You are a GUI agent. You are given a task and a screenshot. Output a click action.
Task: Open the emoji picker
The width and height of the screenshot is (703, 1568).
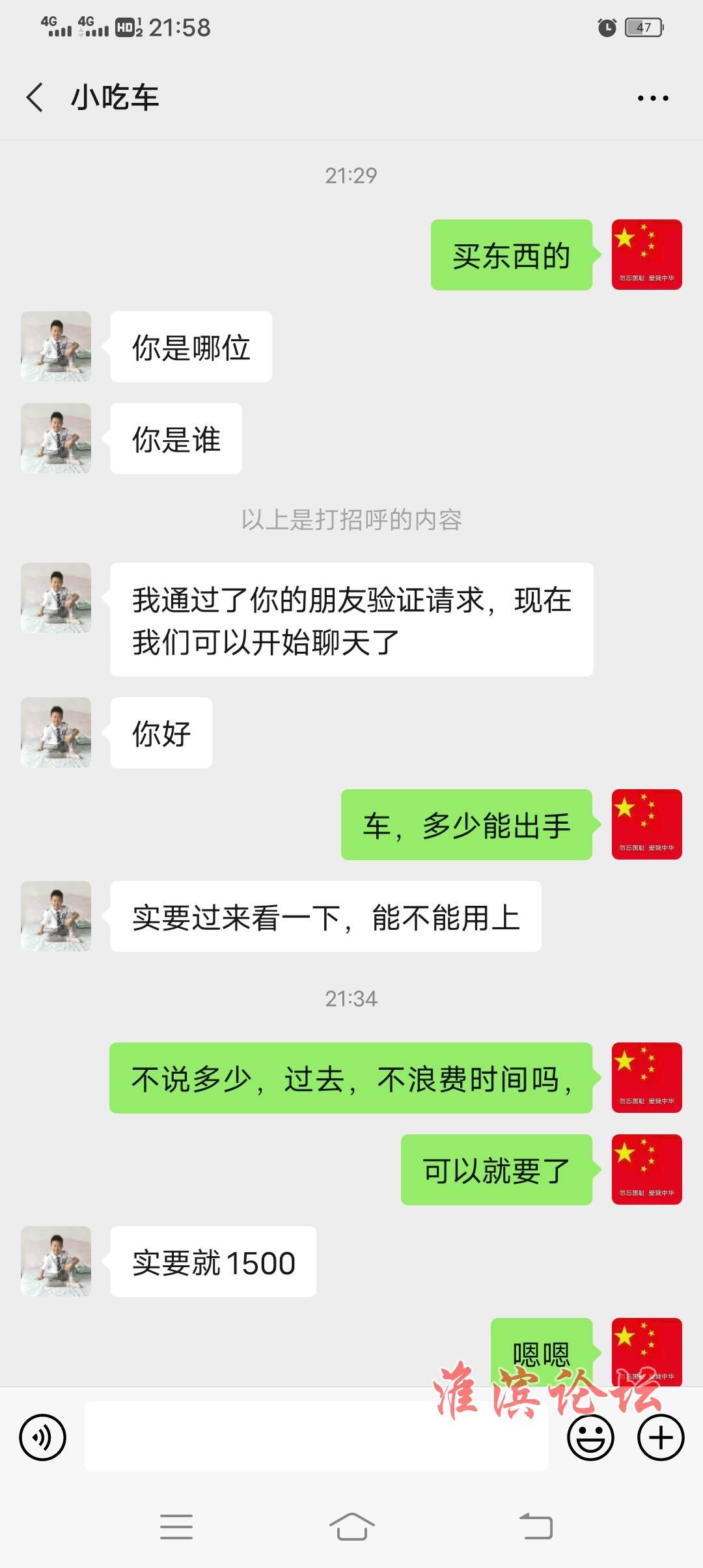click(x=590, y=1437)
